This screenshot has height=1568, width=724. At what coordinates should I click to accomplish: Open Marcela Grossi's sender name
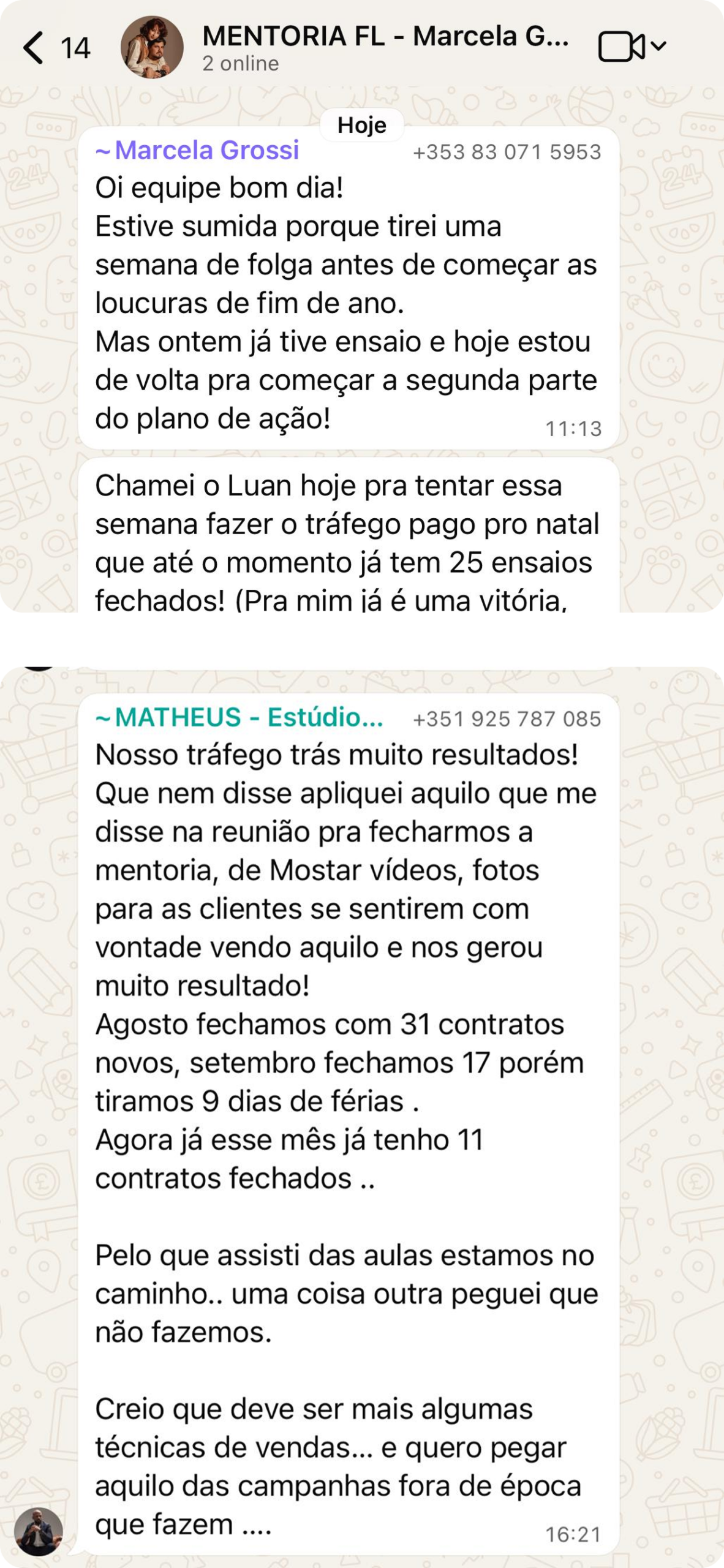[197, 150]
